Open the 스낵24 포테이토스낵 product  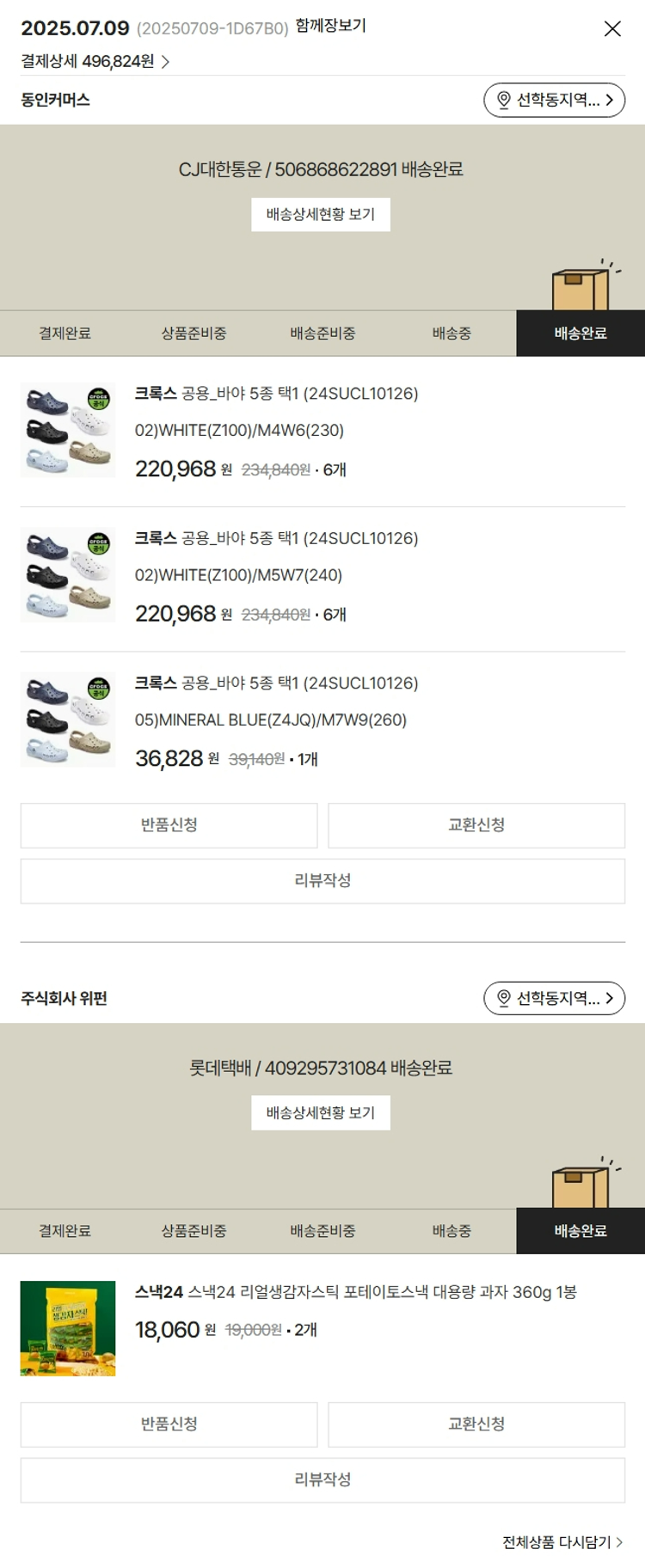355,1292
